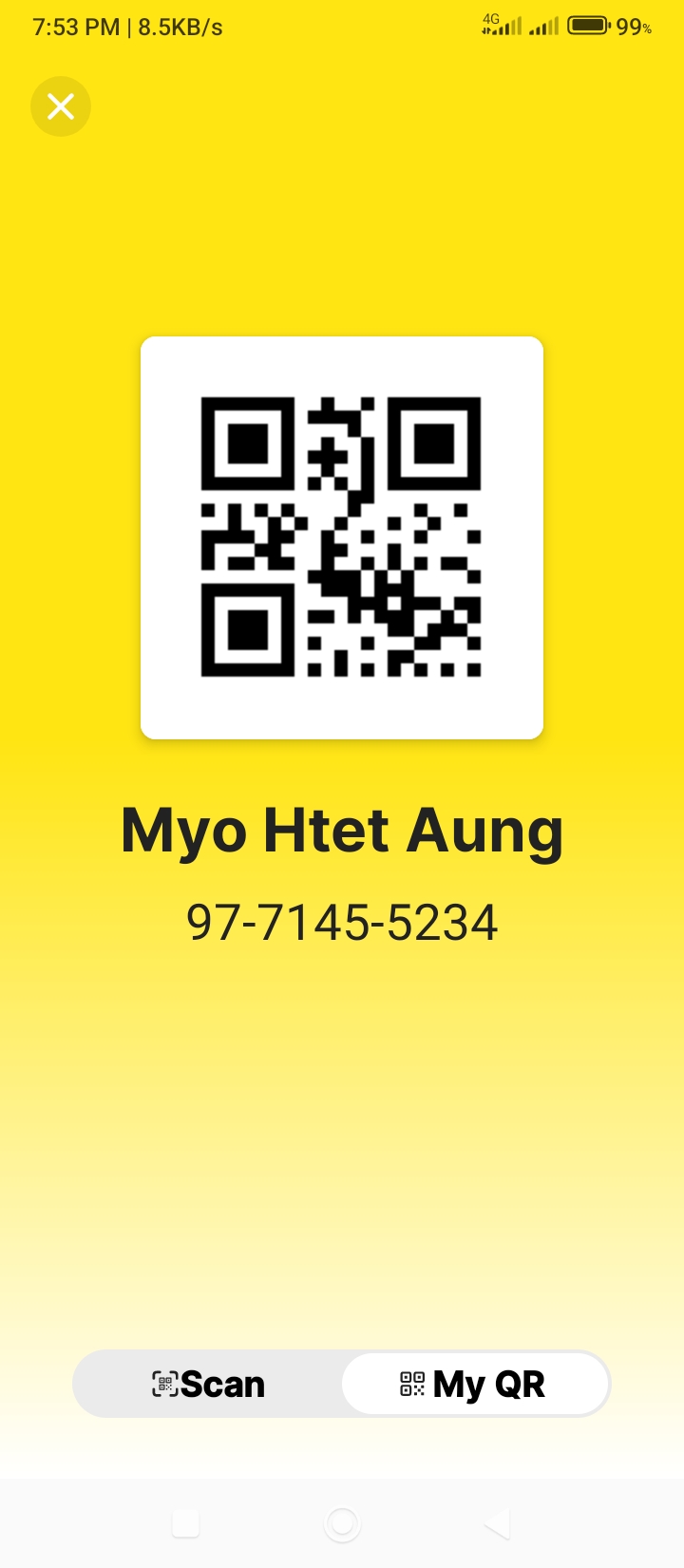Close the QR code screen
This screenshot has width=684, height=1568.
[x=61, y=106]
